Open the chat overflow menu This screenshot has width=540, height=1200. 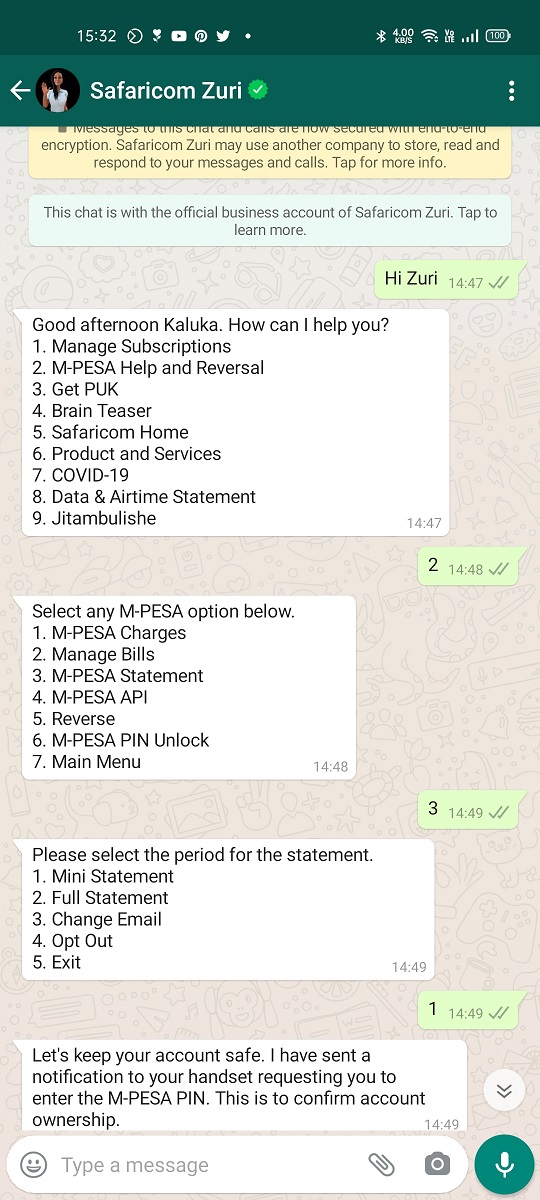[512, 91]
